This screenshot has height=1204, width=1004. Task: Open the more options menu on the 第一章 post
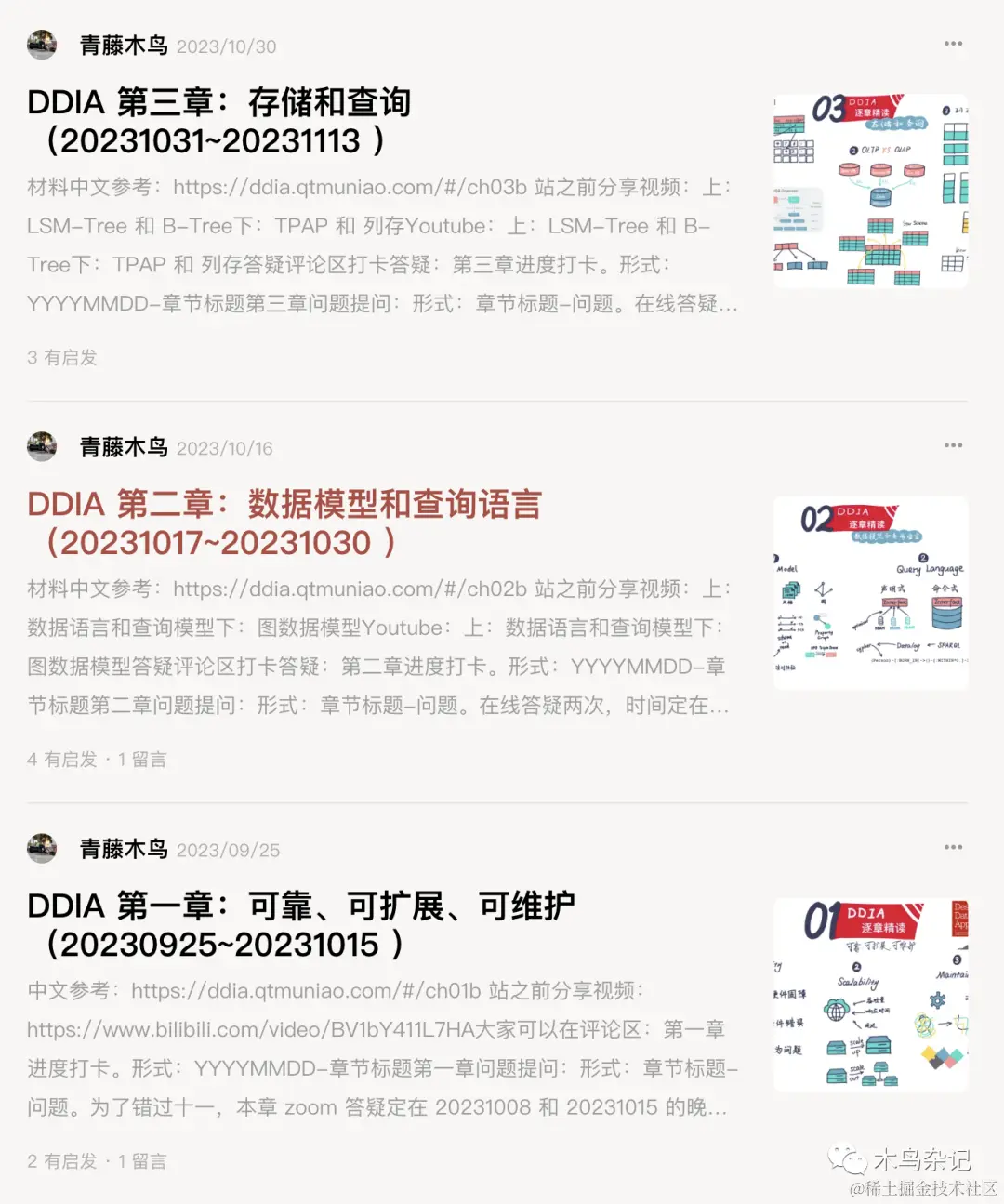pos(953,846)
